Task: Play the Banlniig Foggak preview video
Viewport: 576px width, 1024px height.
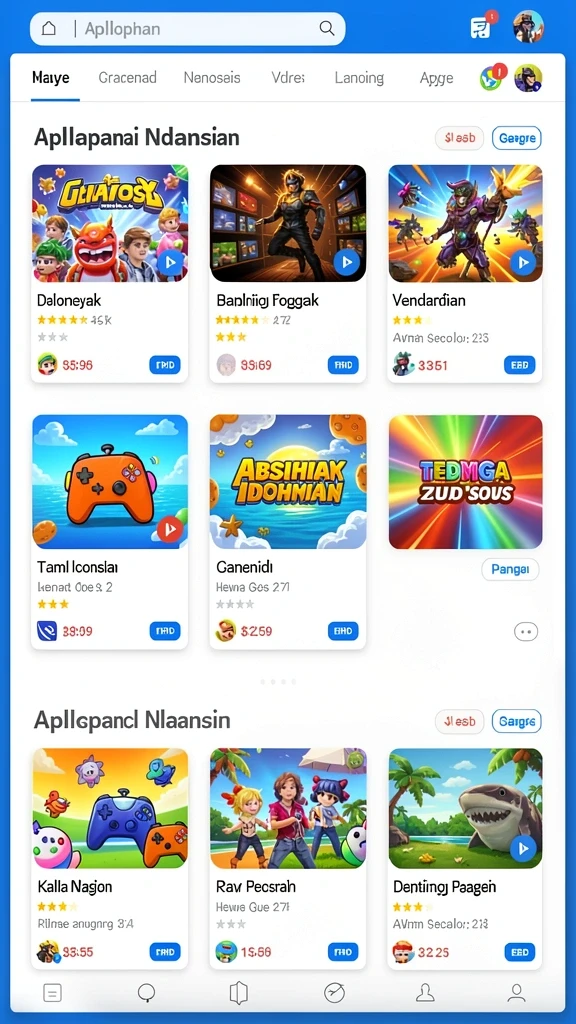Action: point(347,263)
